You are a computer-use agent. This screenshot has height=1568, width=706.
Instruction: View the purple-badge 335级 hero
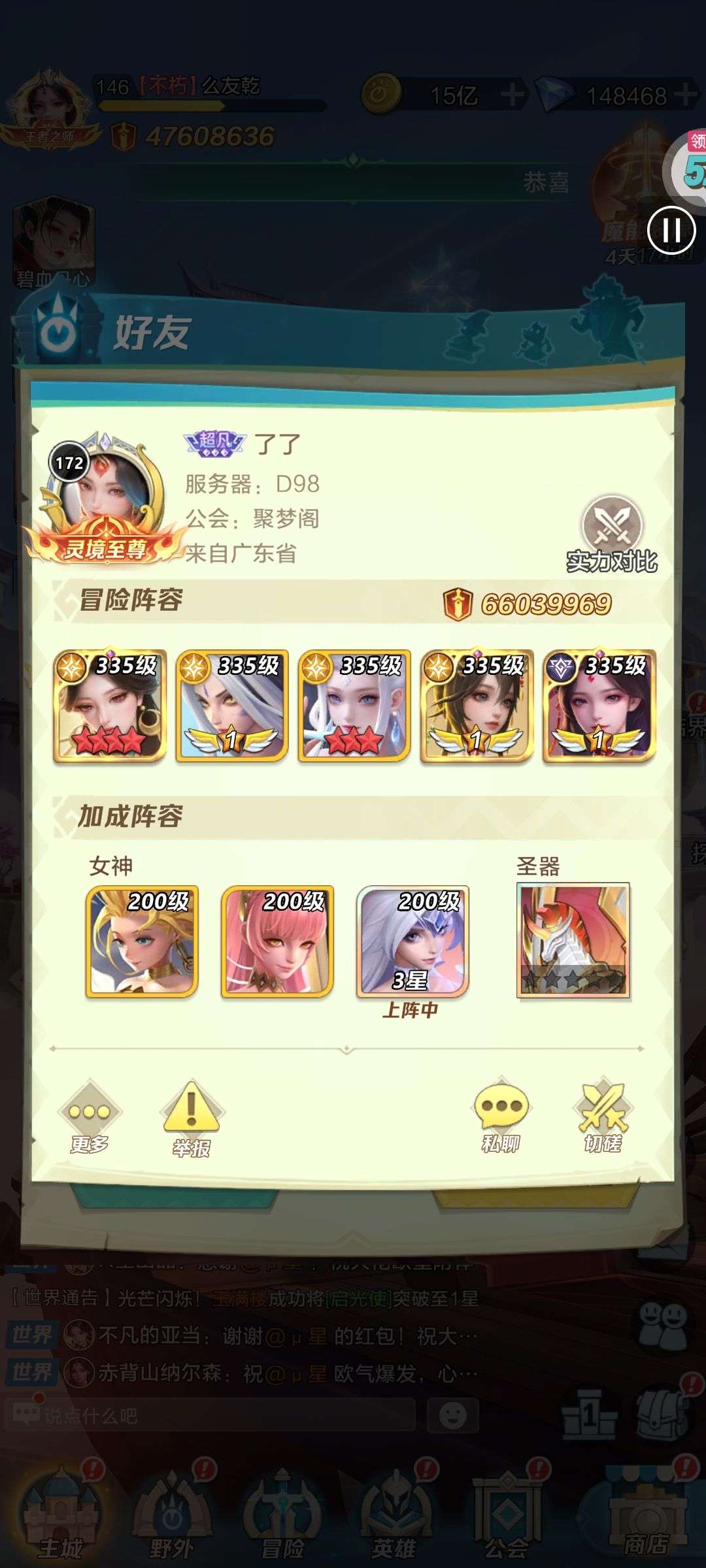click(x=599, y=706)
